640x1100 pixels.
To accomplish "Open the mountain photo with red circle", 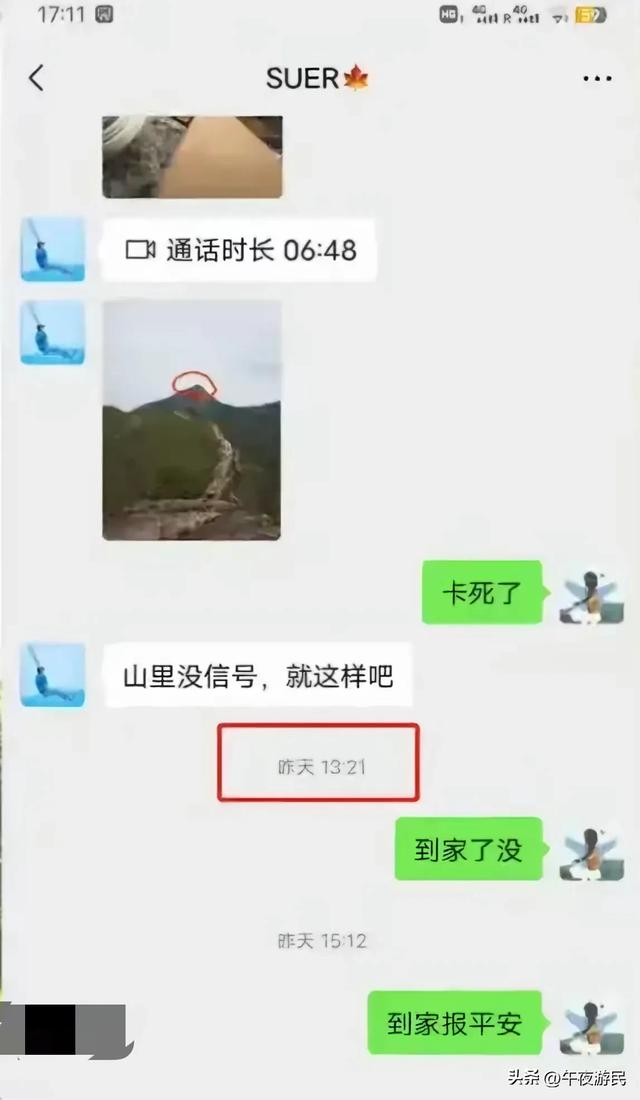I will [x=192, y=420].
